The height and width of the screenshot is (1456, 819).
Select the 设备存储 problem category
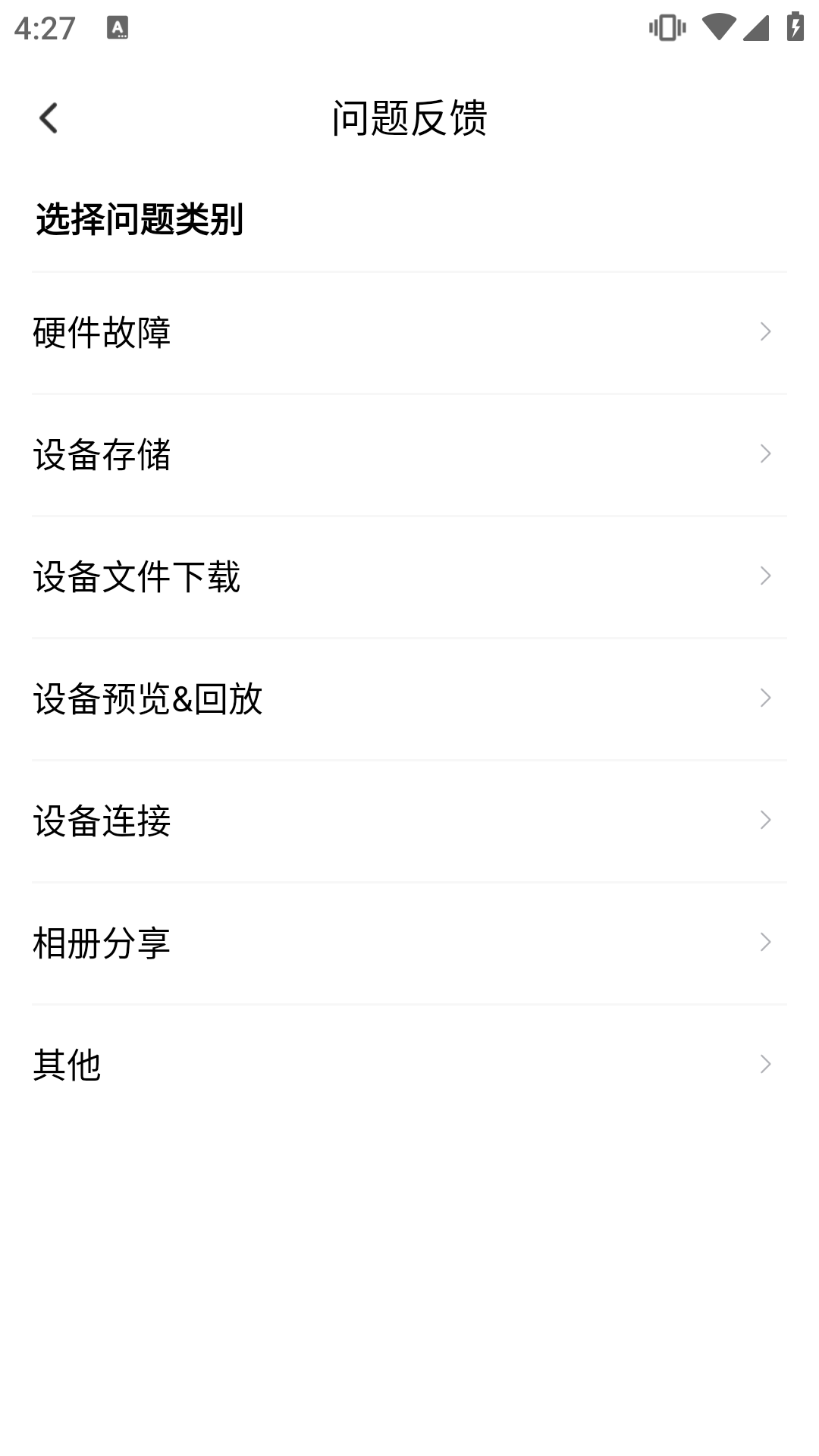pos(409,454)
